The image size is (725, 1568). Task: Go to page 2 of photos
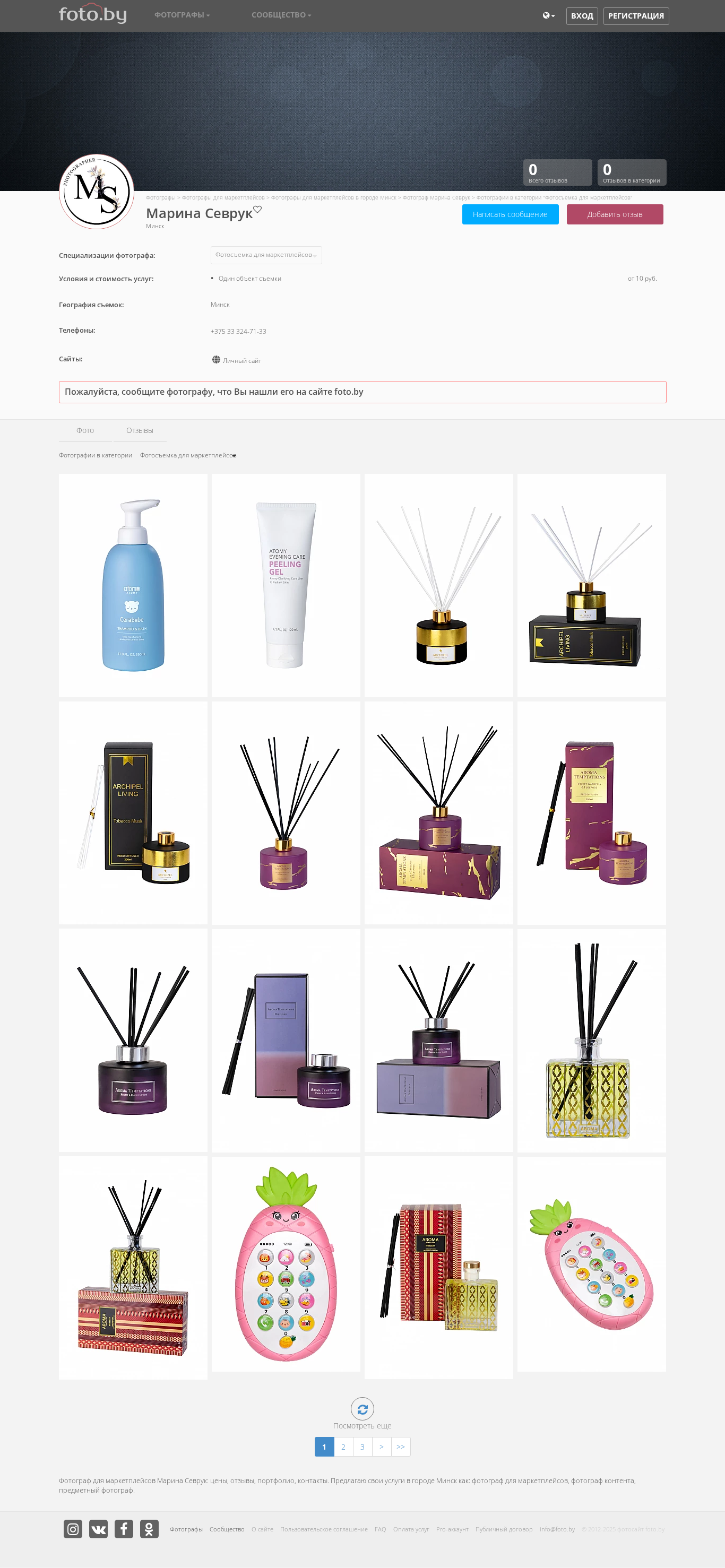pyautogui.click(x=343, y=1447)
